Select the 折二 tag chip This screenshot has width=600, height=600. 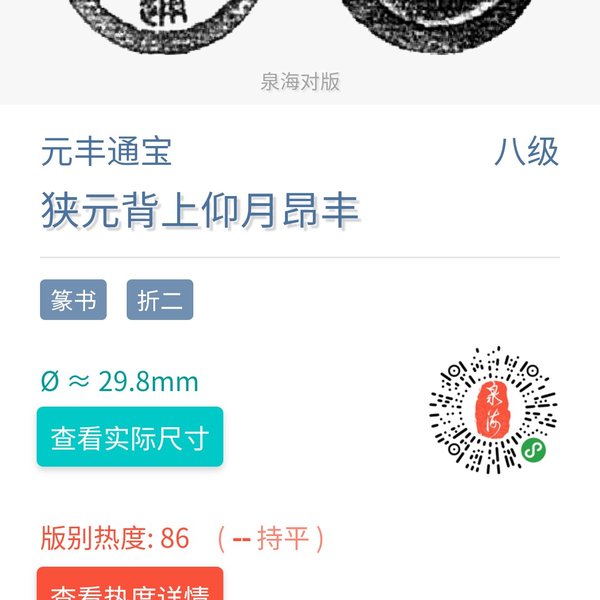159,300
